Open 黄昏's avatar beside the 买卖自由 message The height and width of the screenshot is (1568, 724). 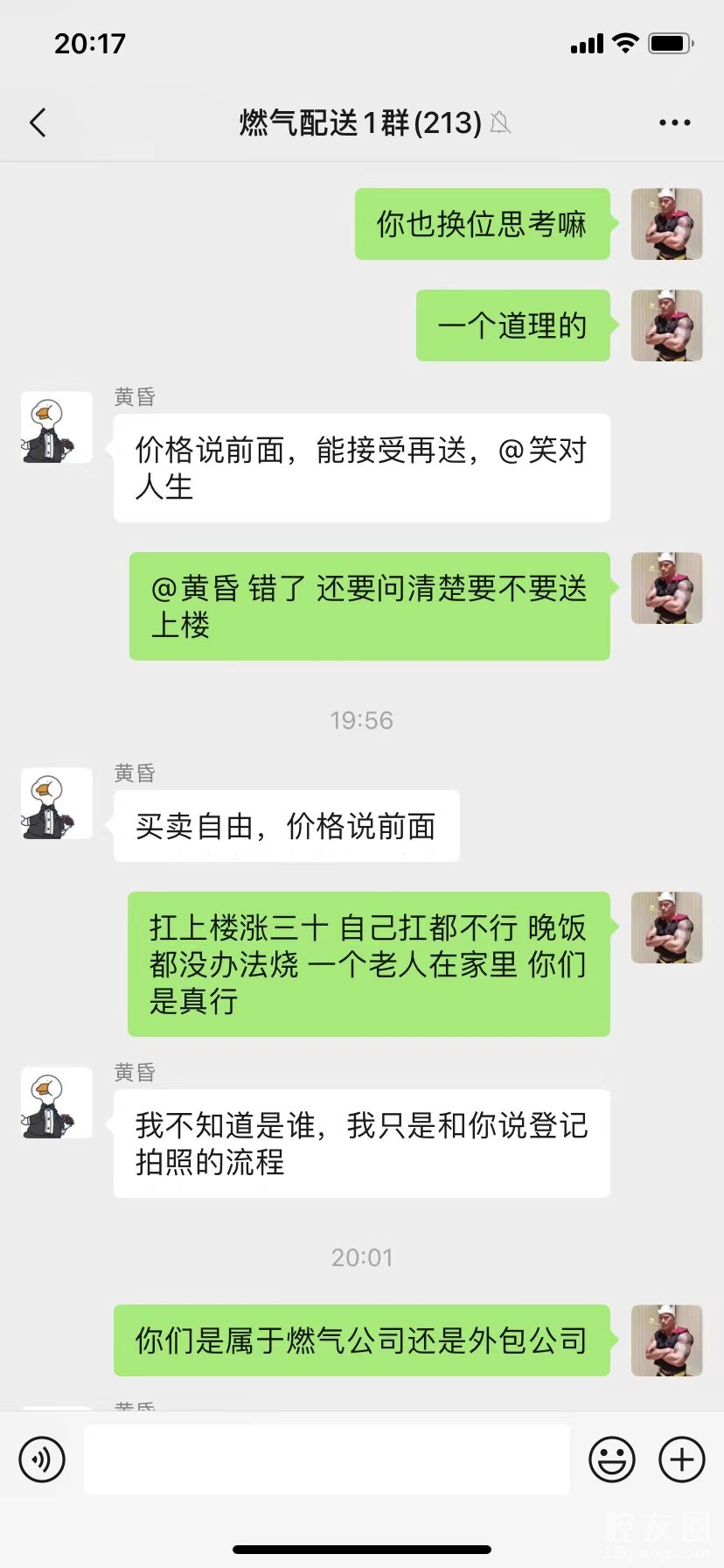point(57,803)
